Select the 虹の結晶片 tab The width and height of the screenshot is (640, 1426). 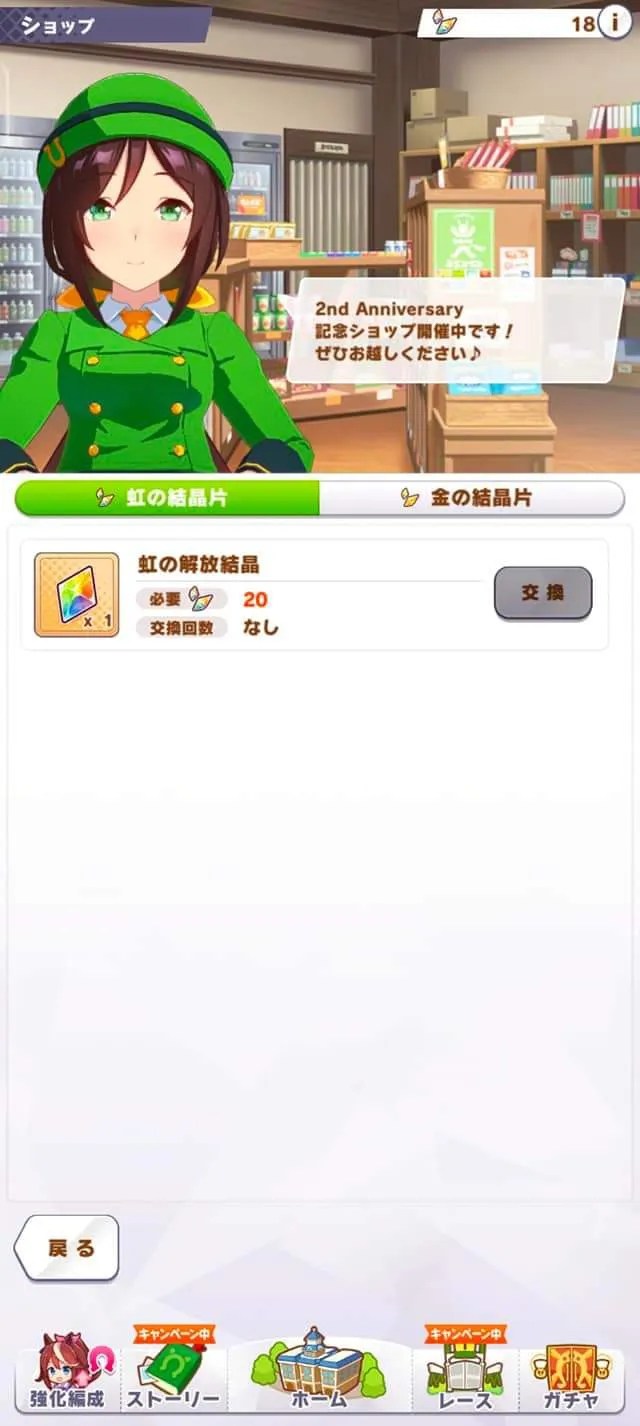[x=167, y=498]
